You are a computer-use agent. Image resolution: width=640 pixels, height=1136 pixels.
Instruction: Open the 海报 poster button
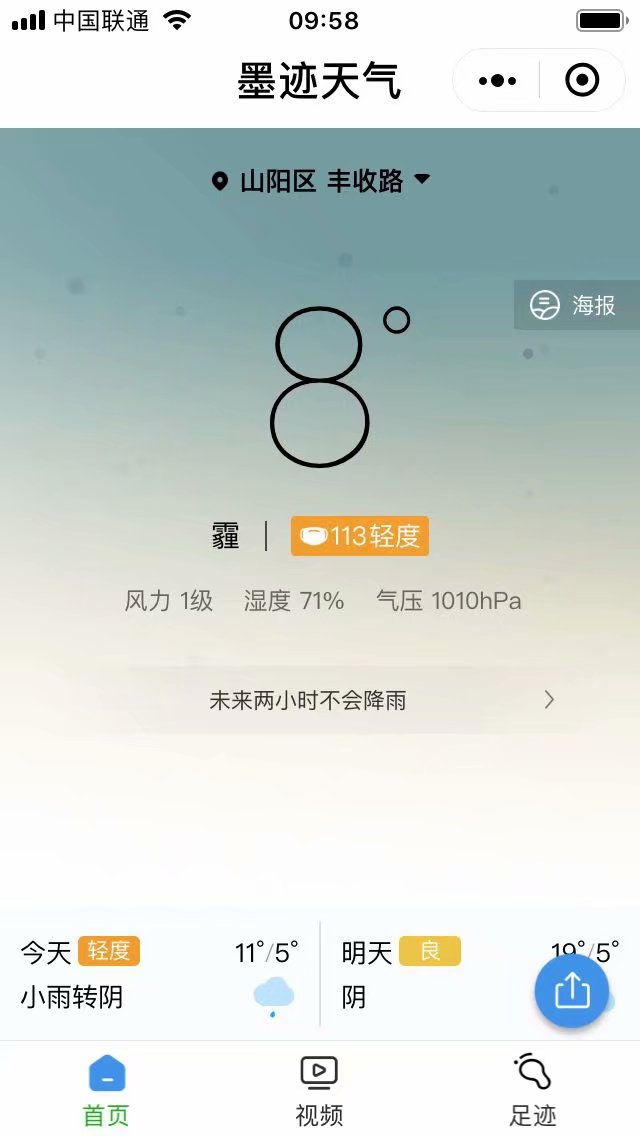coord(577,305)
